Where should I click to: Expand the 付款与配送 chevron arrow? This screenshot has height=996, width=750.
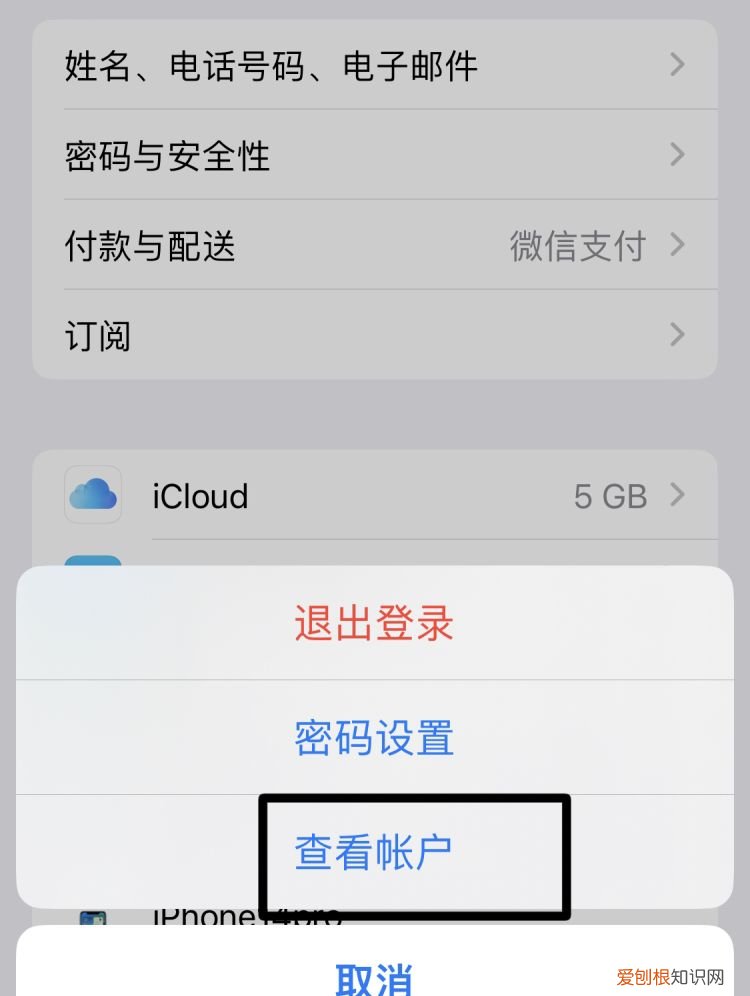point(677,245)
